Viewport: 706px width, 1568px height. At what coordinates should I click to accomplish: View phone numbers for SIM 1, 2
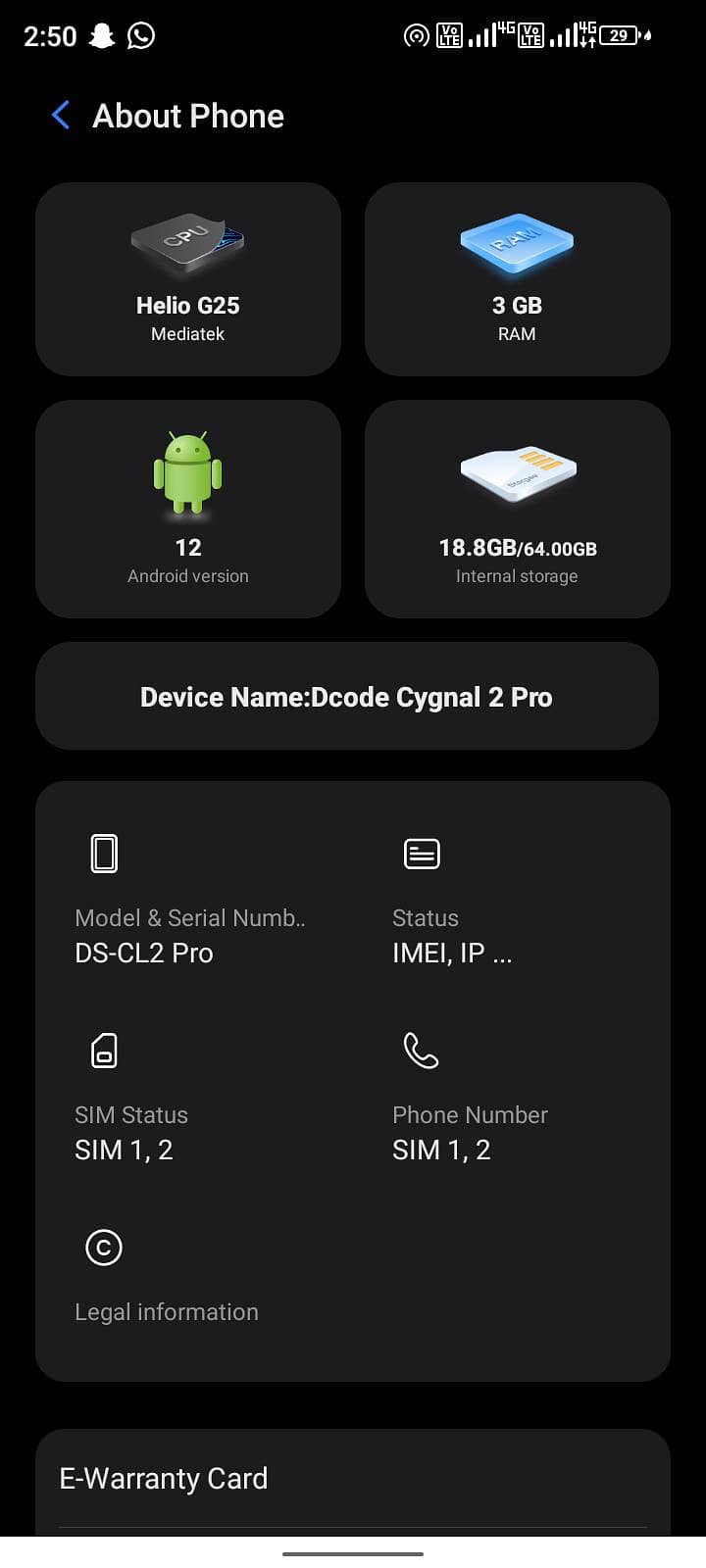[x=441, y=1149]
